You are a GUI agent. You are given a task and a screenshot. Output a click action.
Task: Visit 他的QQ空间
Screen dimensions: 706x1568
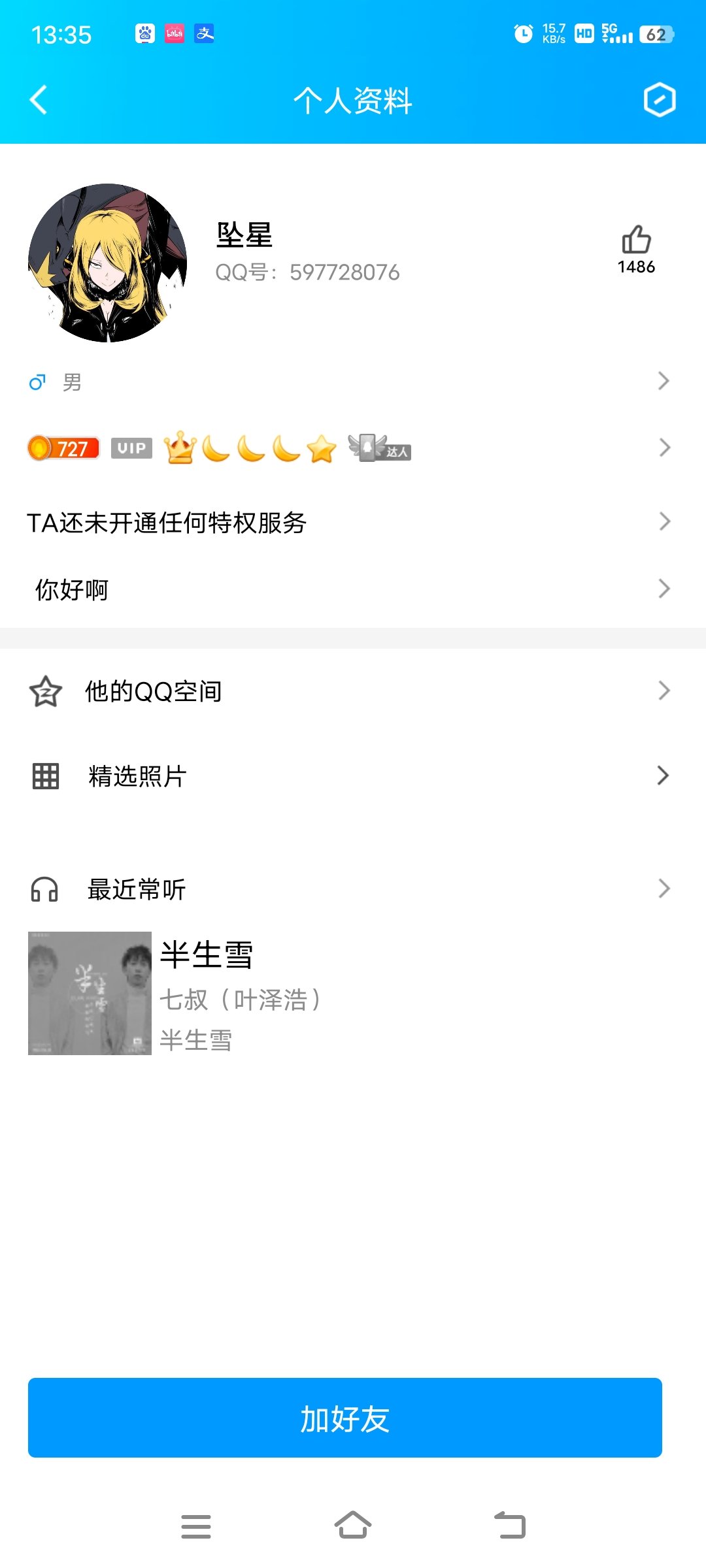click(x=353, y=691)
